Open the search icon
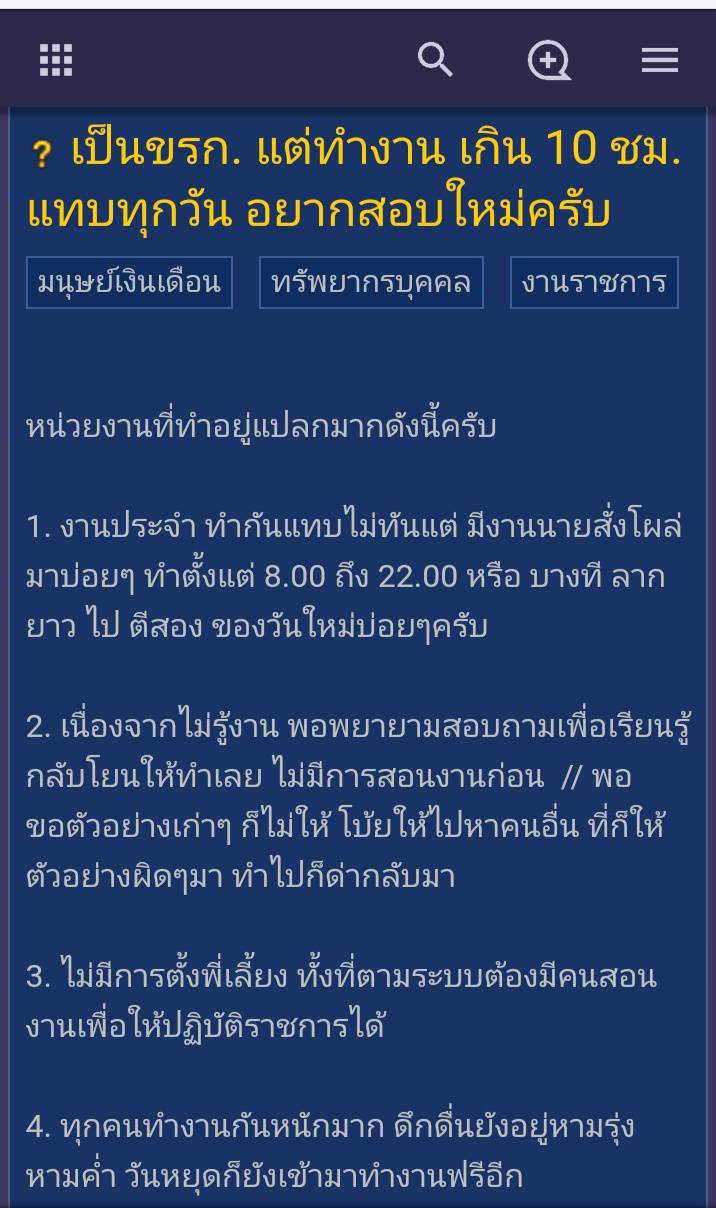Image resolution: width=716 pixels, height=1208 pixels. (x=435, y=61)
